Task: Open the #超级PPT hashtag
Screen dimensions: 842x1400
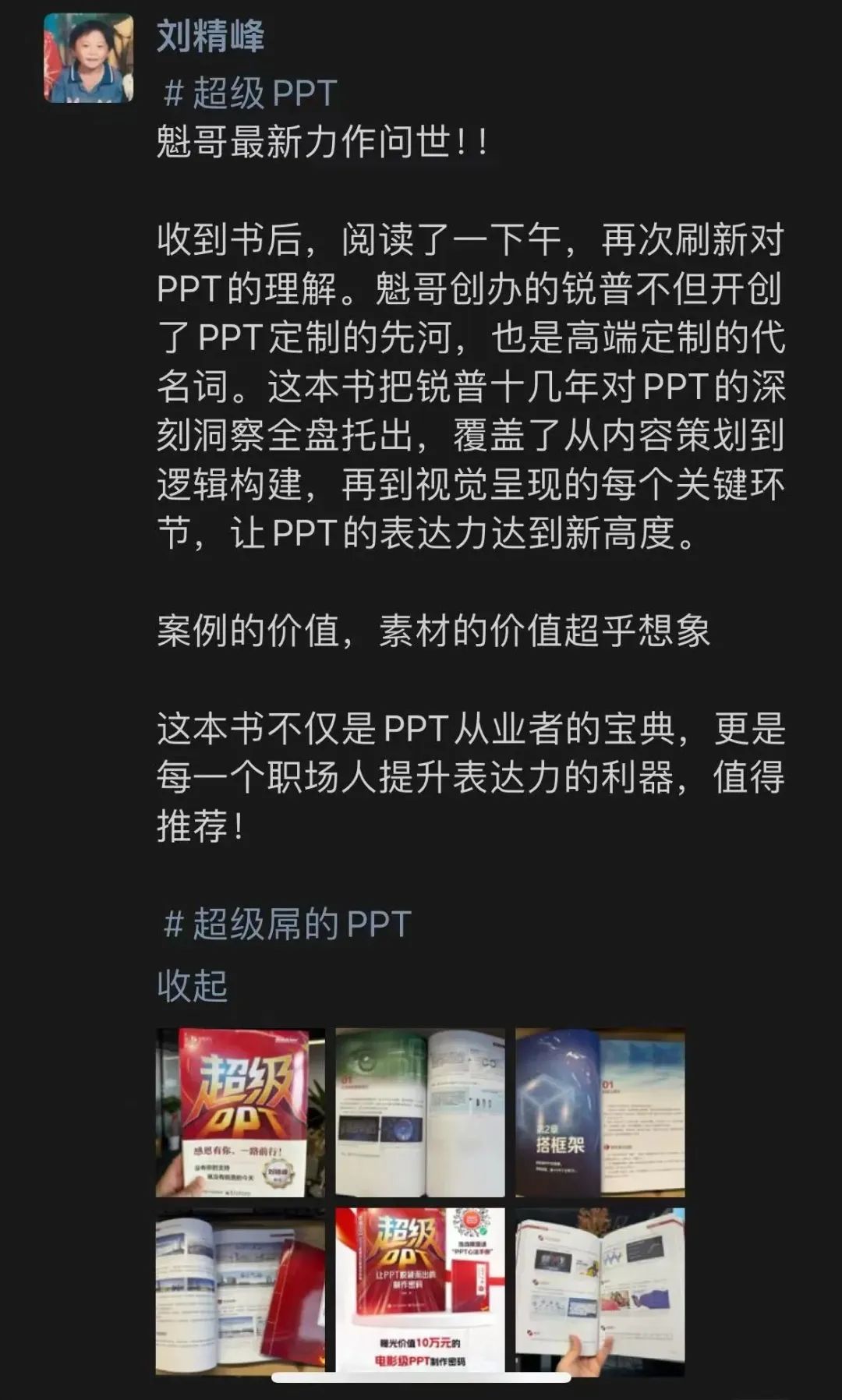Action: pos(249,94)
